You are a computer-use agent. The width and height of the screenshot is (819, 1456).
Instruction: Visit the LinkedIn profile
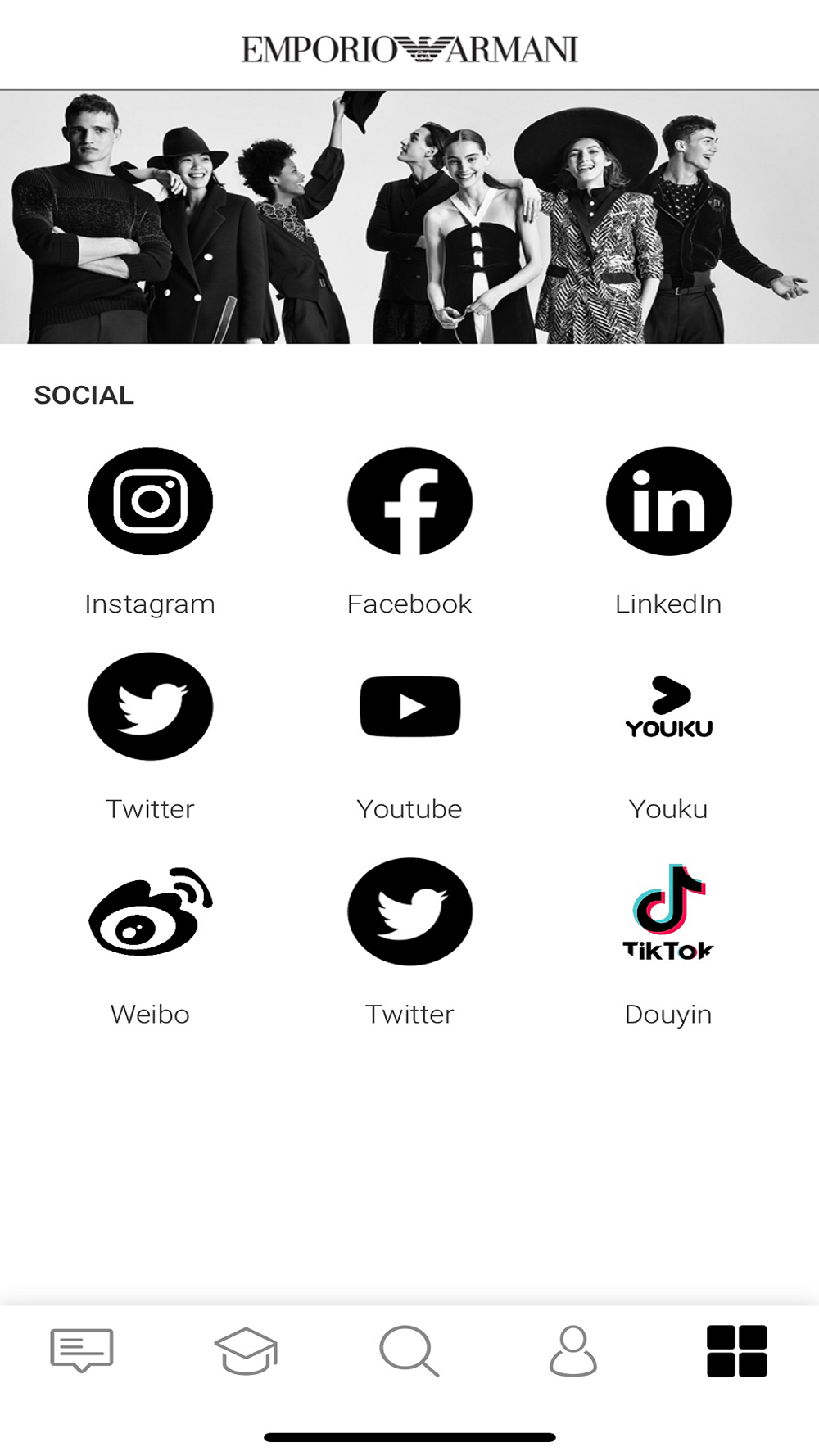point(668,501)
